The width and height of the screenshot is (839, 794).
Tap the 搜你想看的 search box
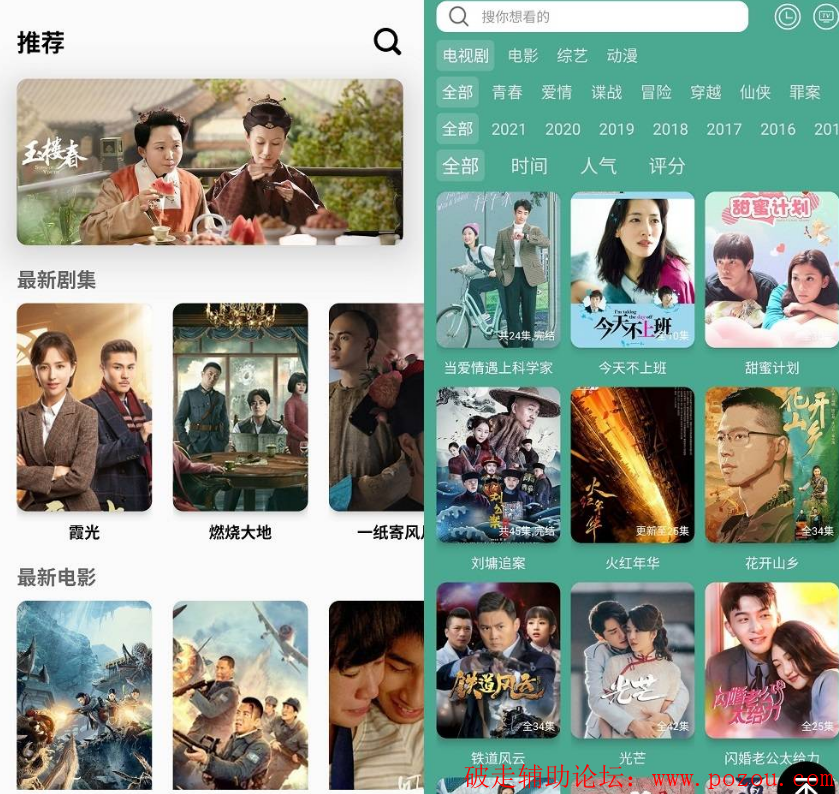(x=592, y=17)
